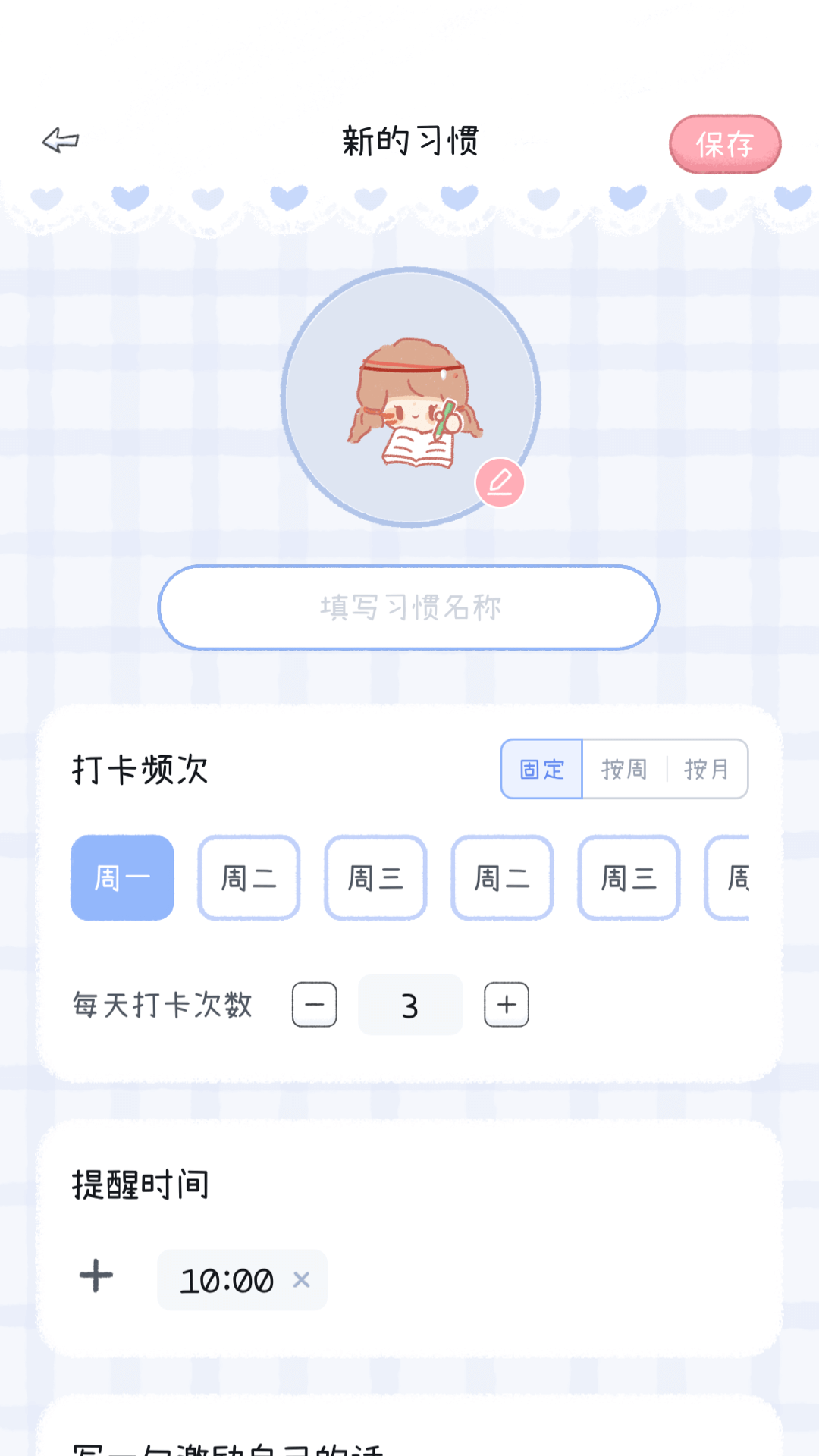
Task: Enable the 周二 day toggle
Action: 249,877
